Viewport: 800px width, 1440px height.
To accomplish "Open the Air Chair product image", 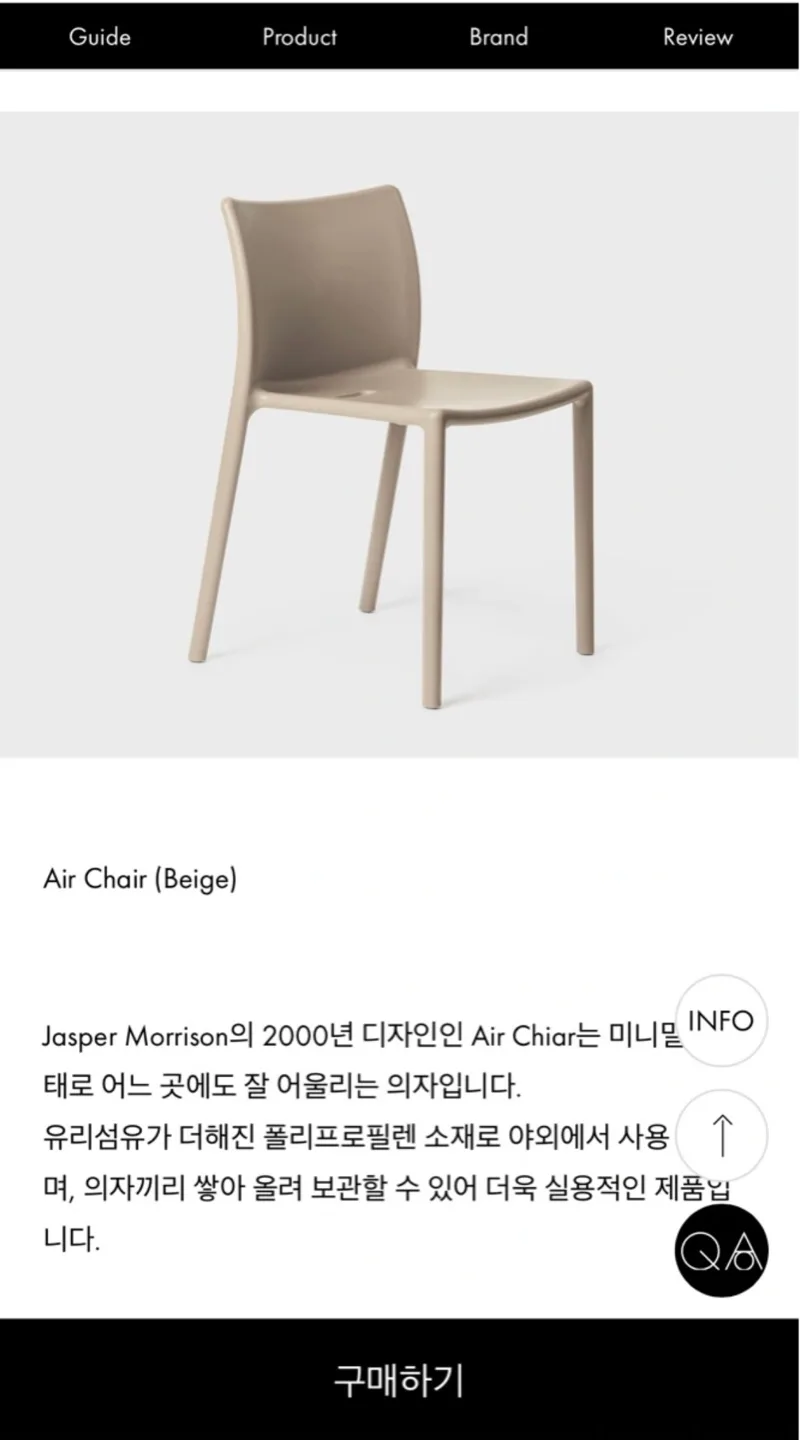I will point(400,435).
